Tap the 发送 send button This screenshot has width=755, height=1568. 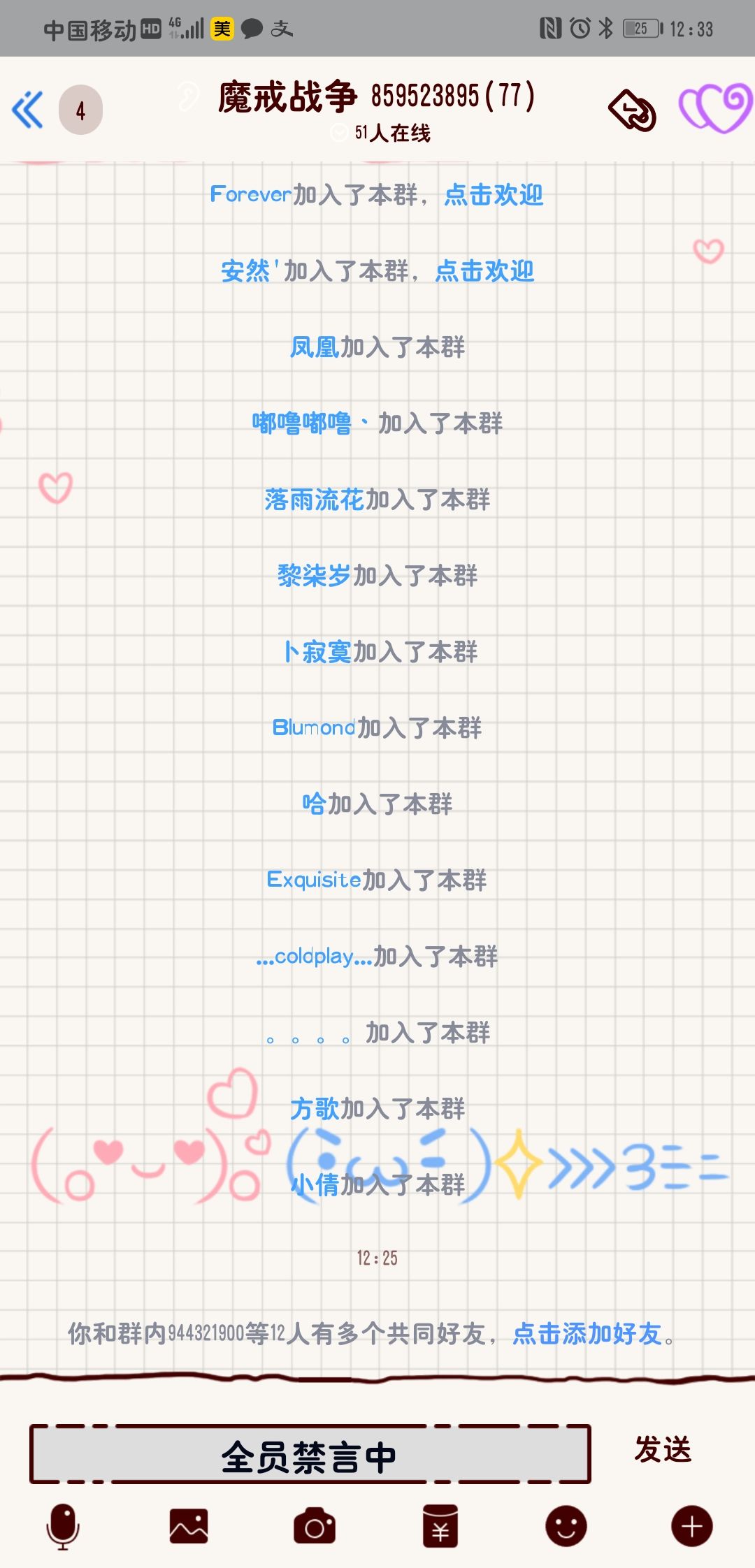663,1449
